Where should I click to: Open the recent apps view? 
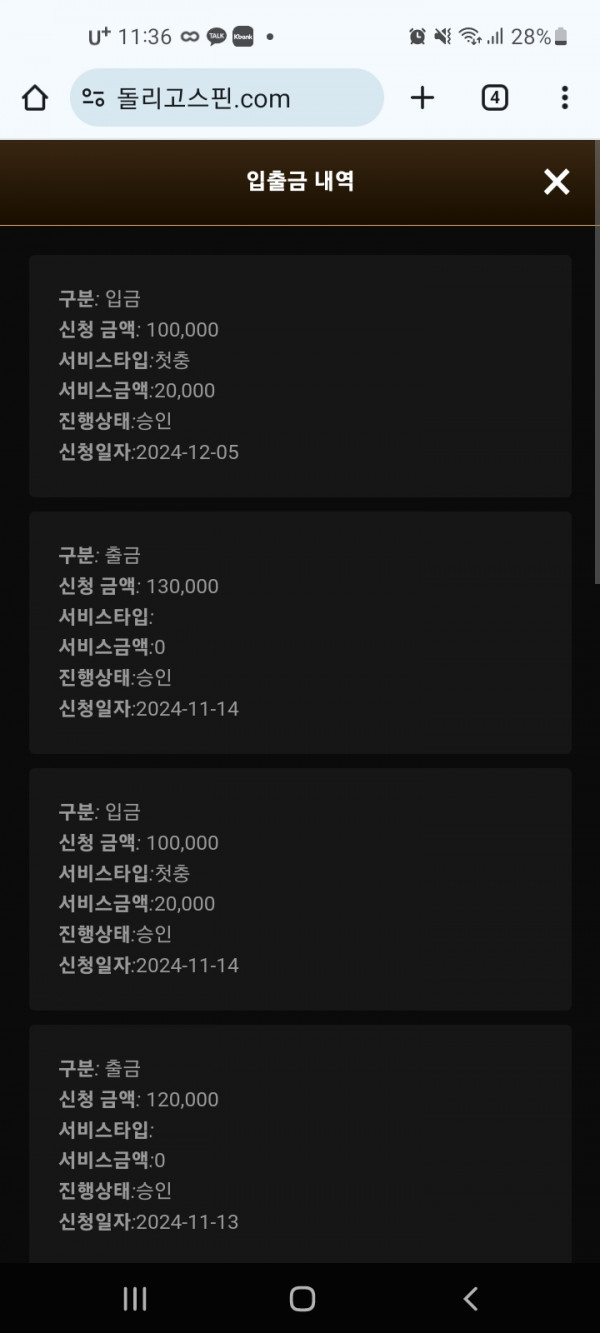[x=135, y=1298]
